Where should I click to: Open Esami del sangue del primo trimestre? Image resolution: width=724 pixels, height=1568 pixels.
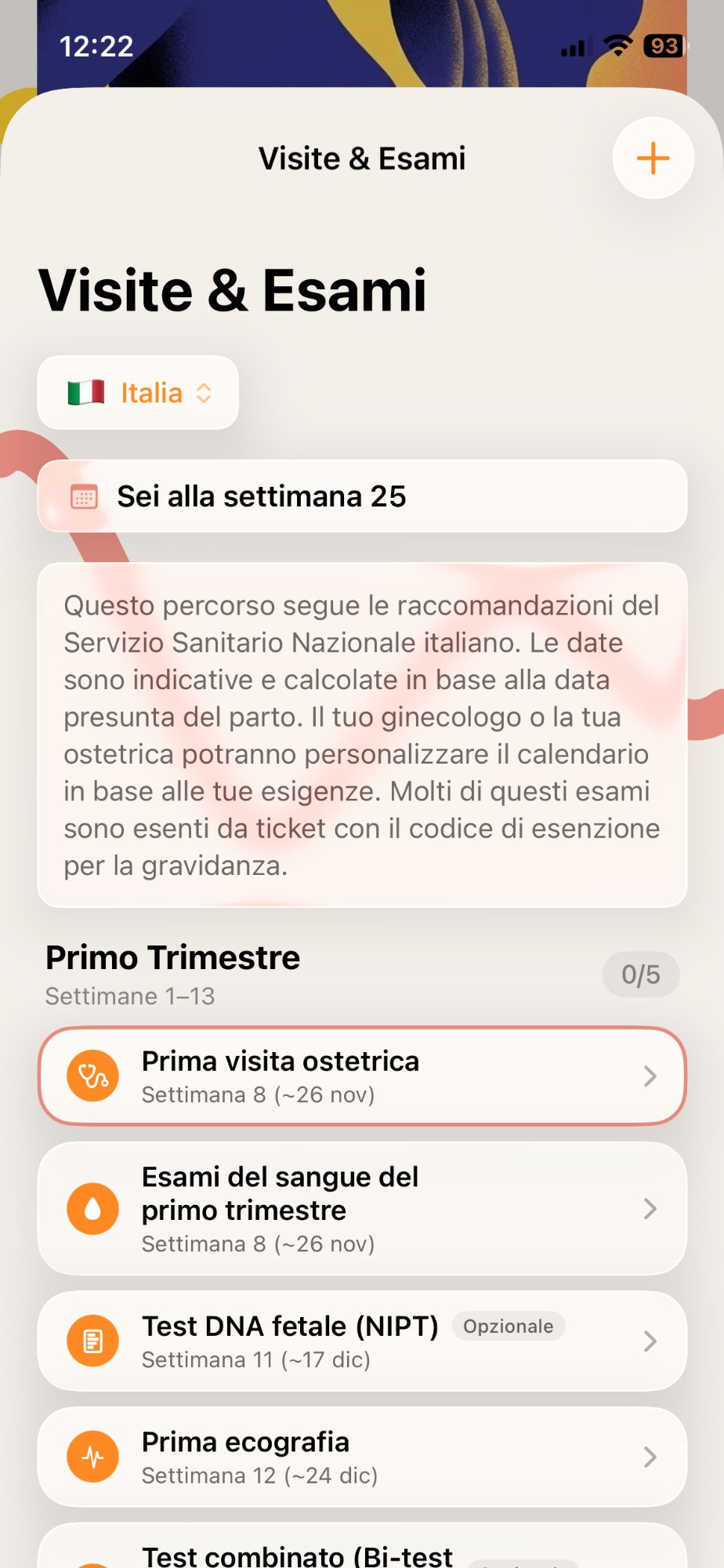(362, 1208)
